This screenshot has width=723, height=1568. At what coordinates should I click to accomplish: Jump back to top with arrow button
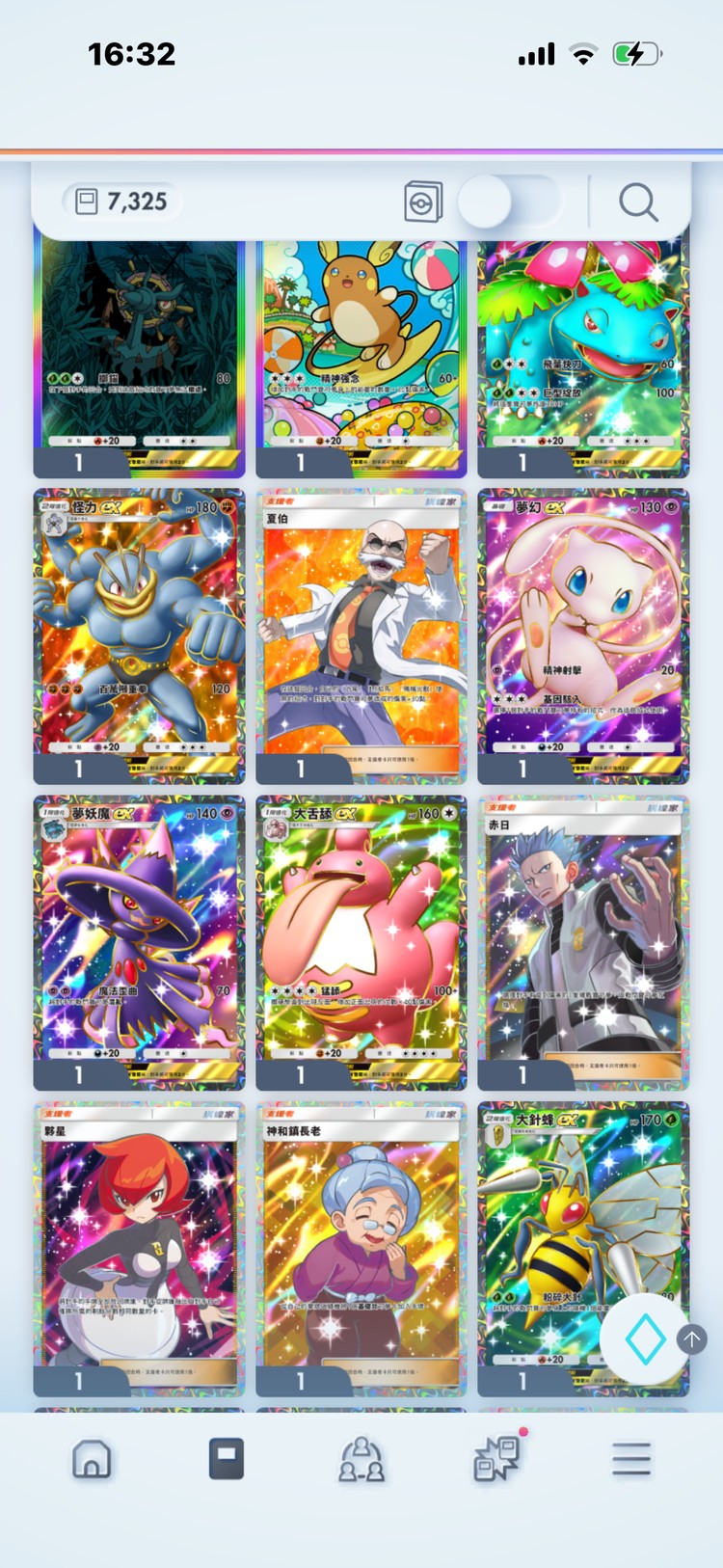[691, 1338]
